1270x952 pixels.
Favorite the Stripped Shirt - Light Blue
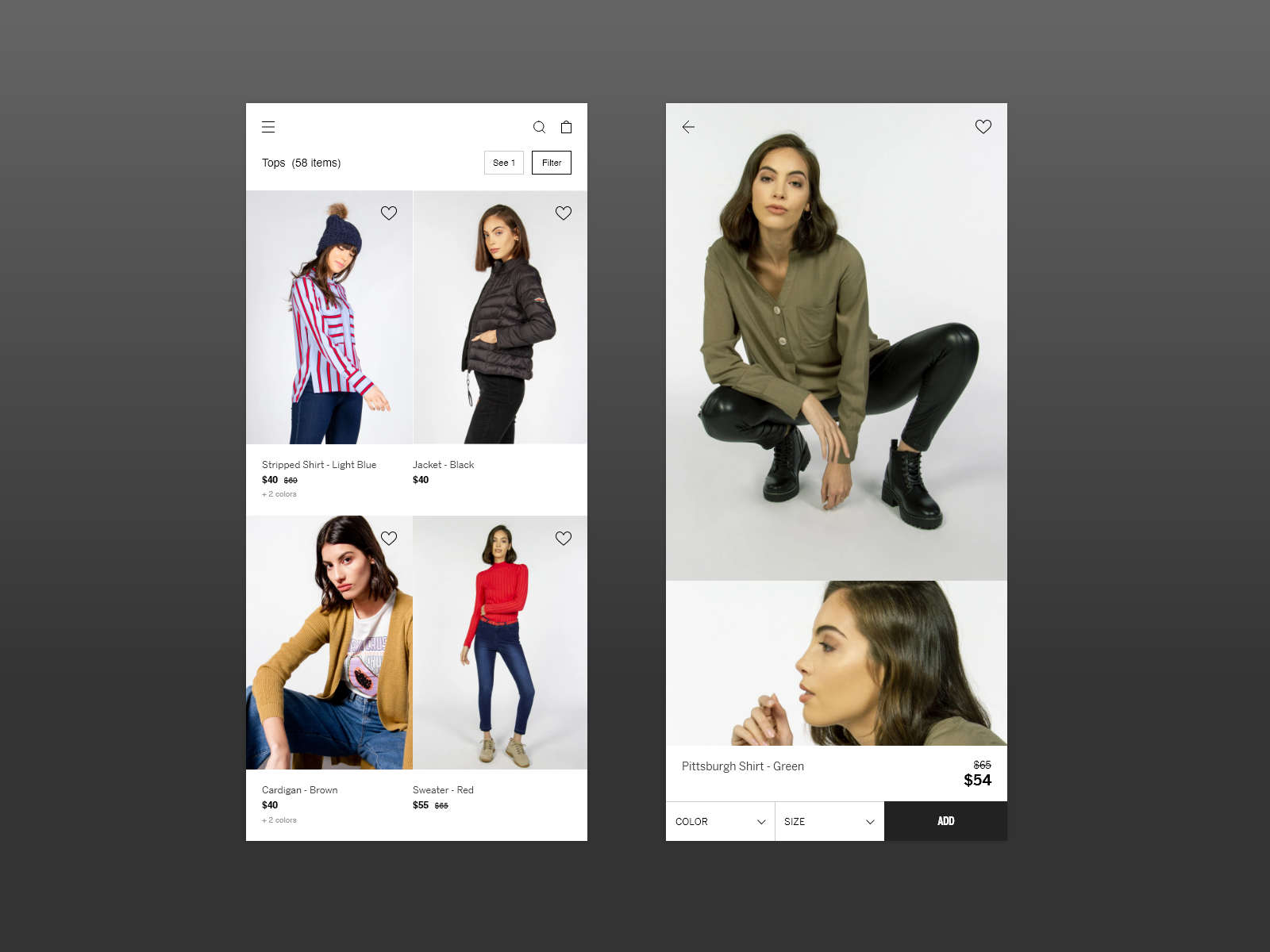pos(389,213)
